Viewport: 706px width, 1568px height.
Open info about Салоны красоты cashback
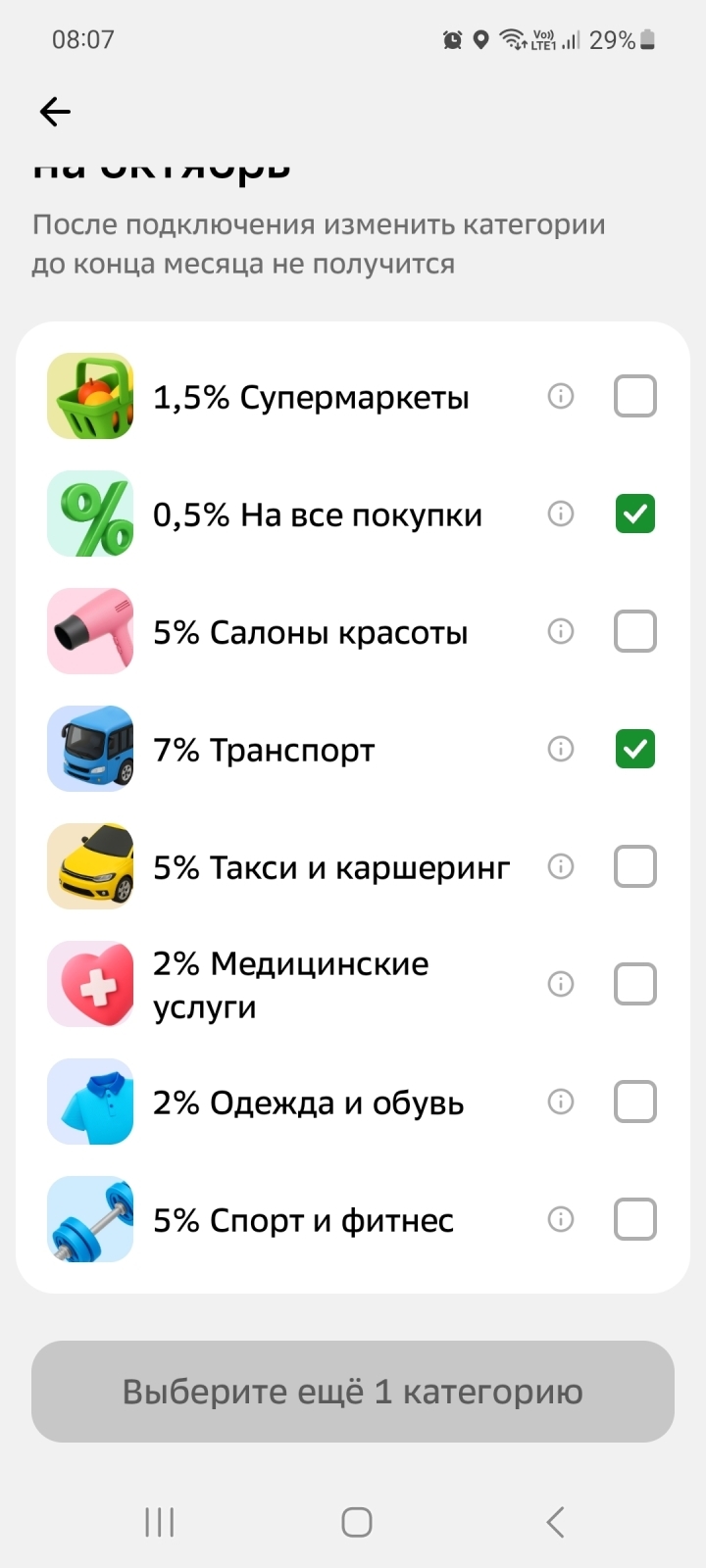tap(560, 631)
